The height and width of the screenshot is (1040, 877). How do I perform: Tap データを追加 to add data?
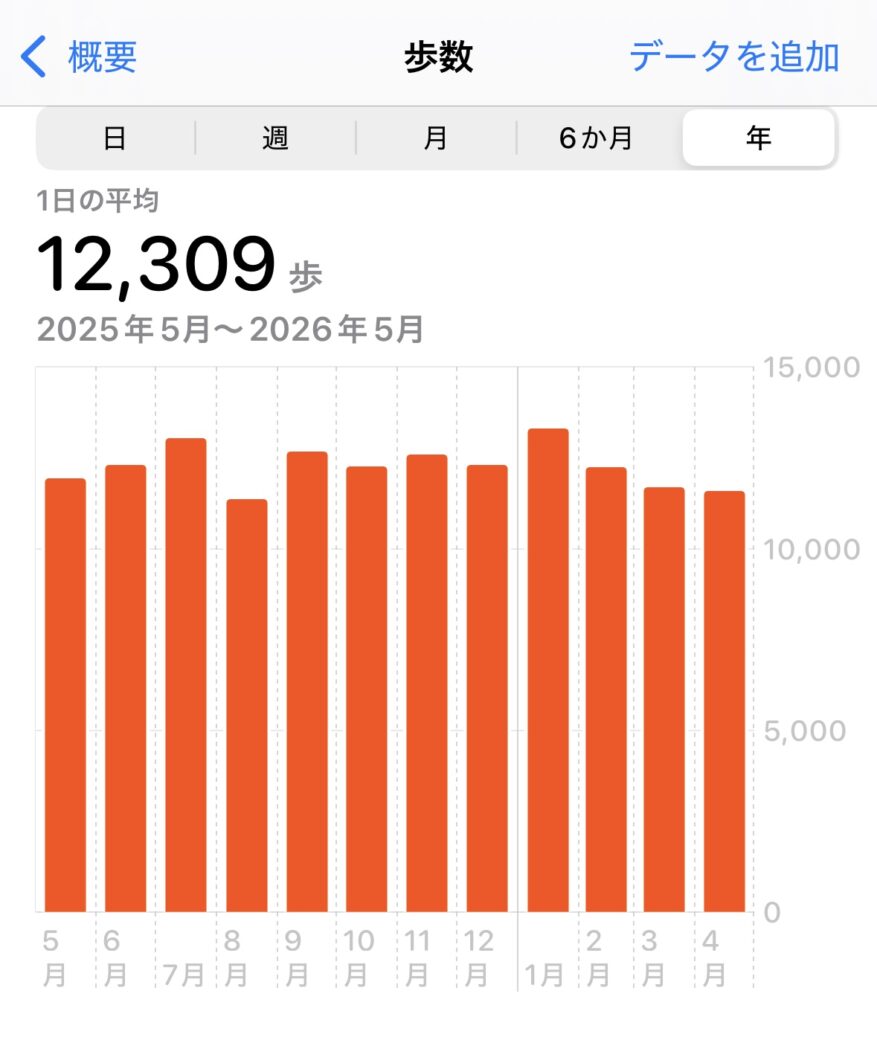coord(733,57)
